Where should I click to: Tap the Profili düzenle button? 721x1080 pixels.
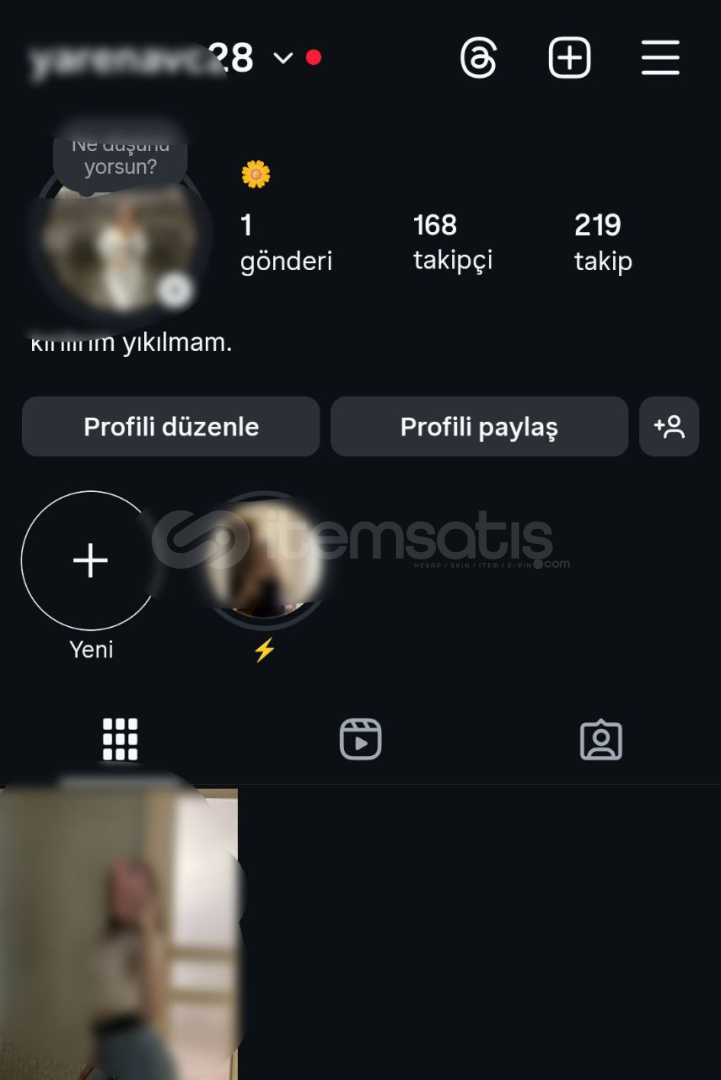(x=171, y=427)
